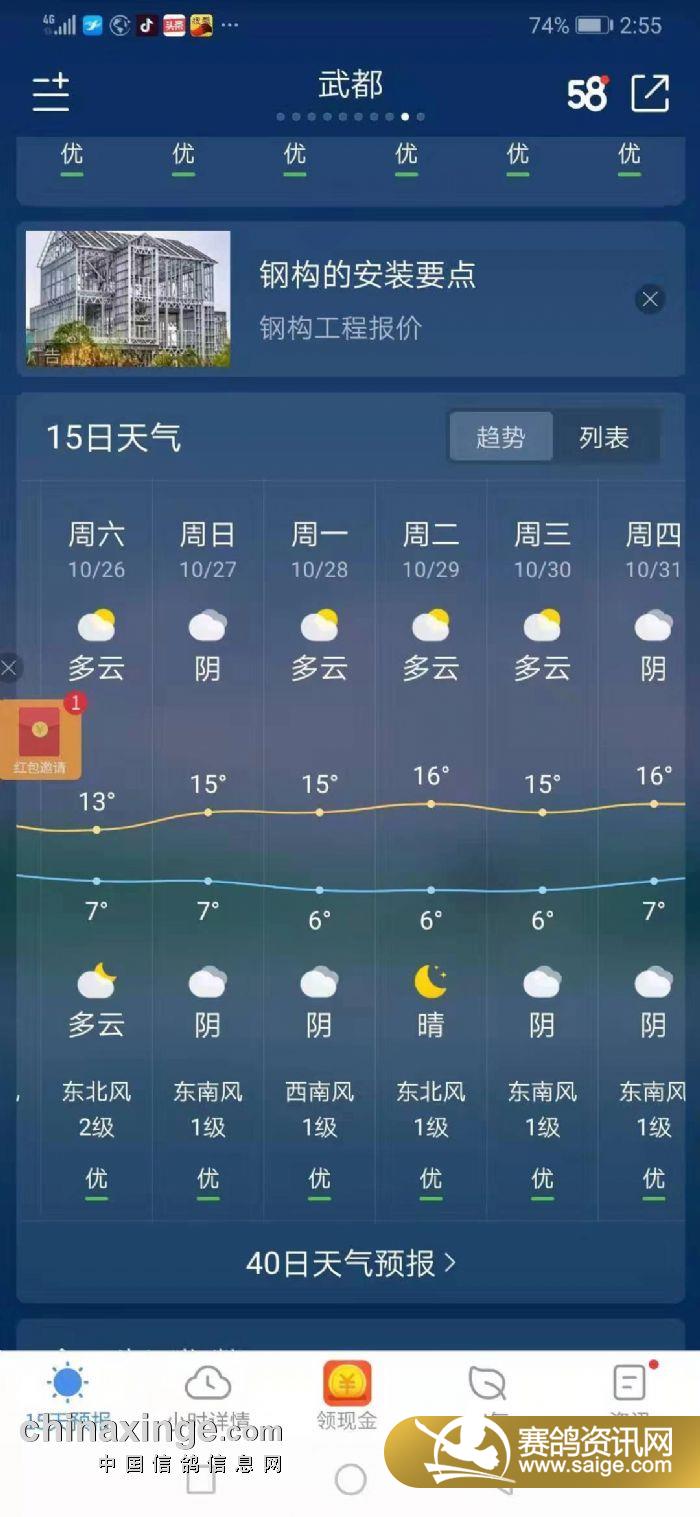Tap the share icon in top bar

point(650,93)
